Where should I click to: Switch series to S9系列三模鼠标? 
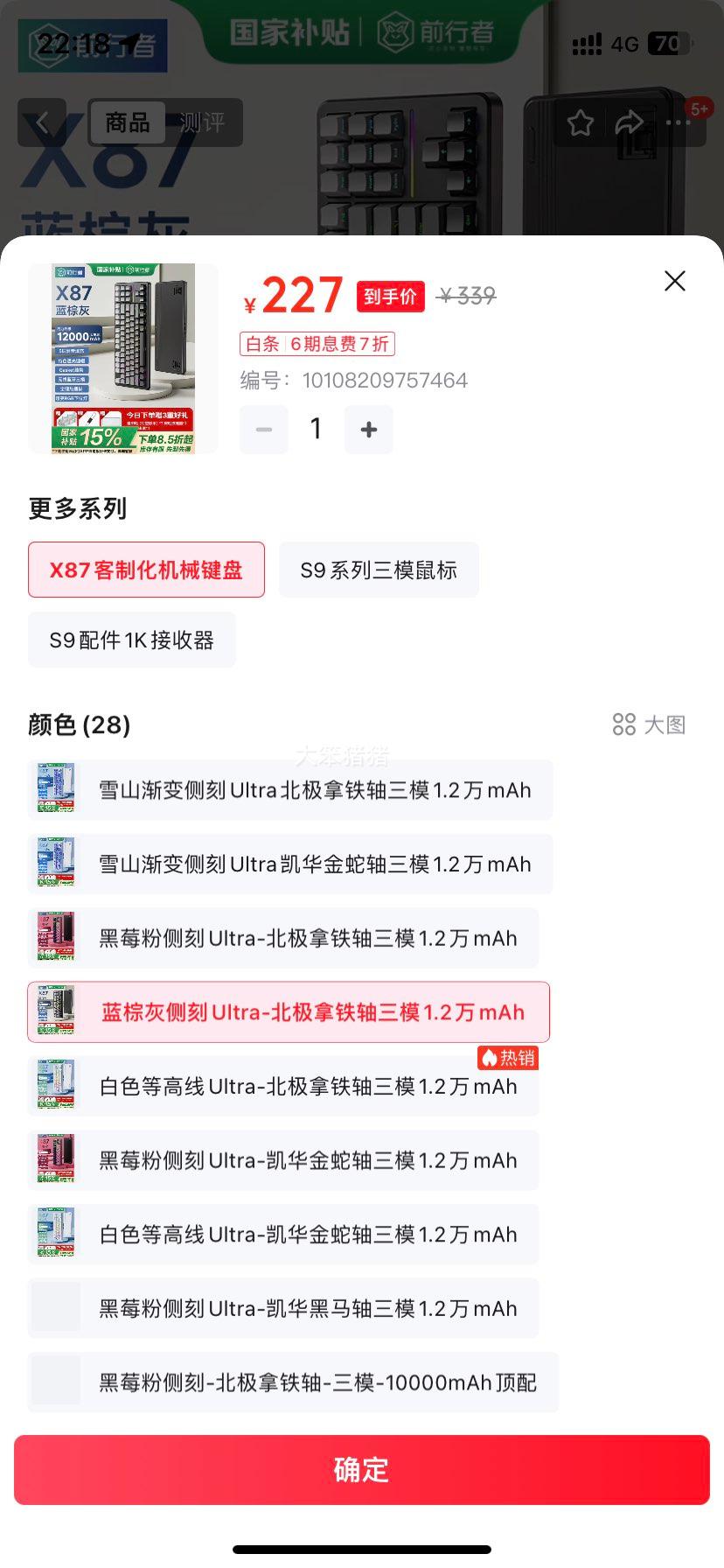pyautogui.click(x=379, y=569)
